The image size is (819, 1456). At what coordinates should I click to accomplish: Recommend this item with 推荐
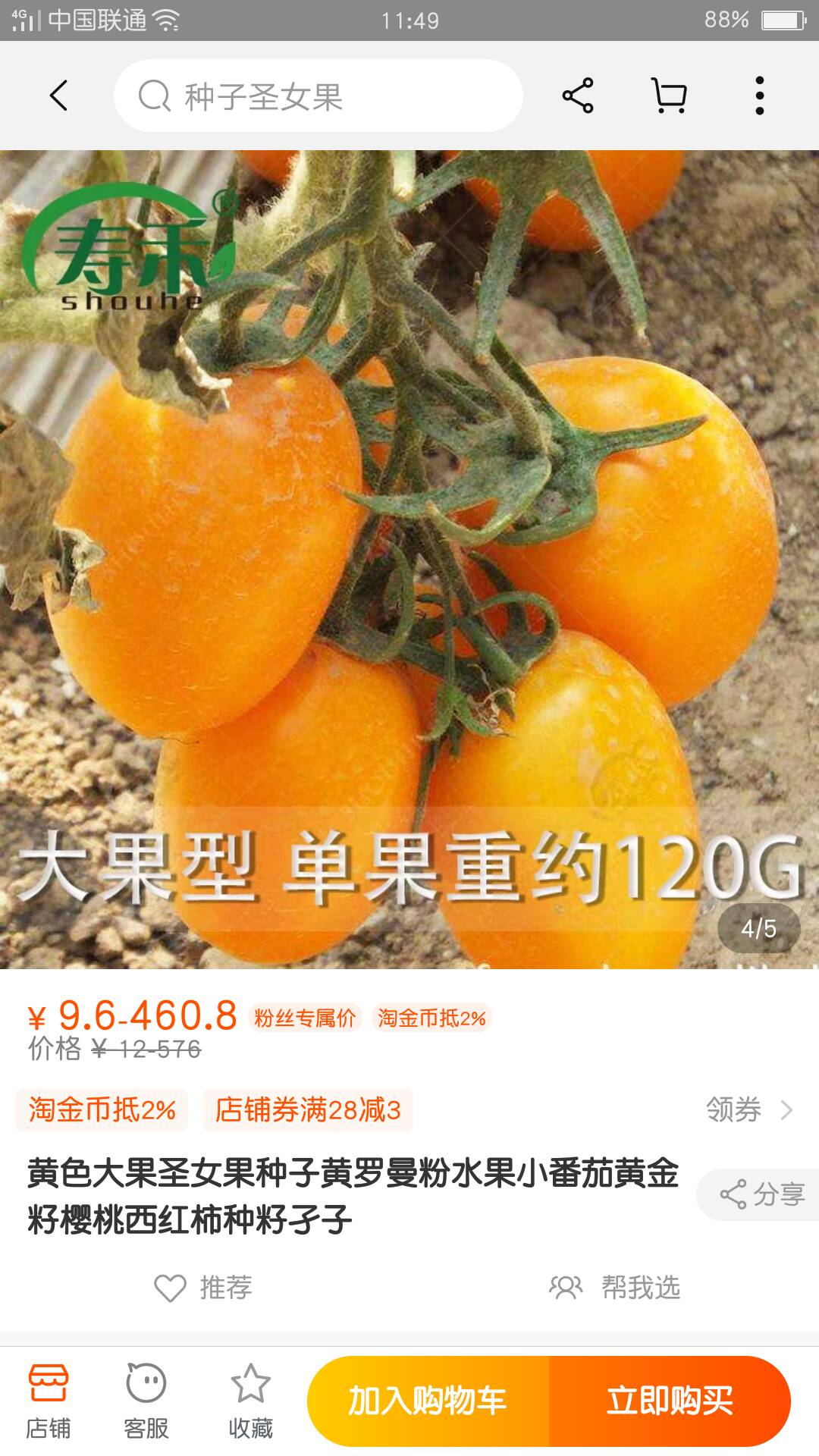(203, 1288)
